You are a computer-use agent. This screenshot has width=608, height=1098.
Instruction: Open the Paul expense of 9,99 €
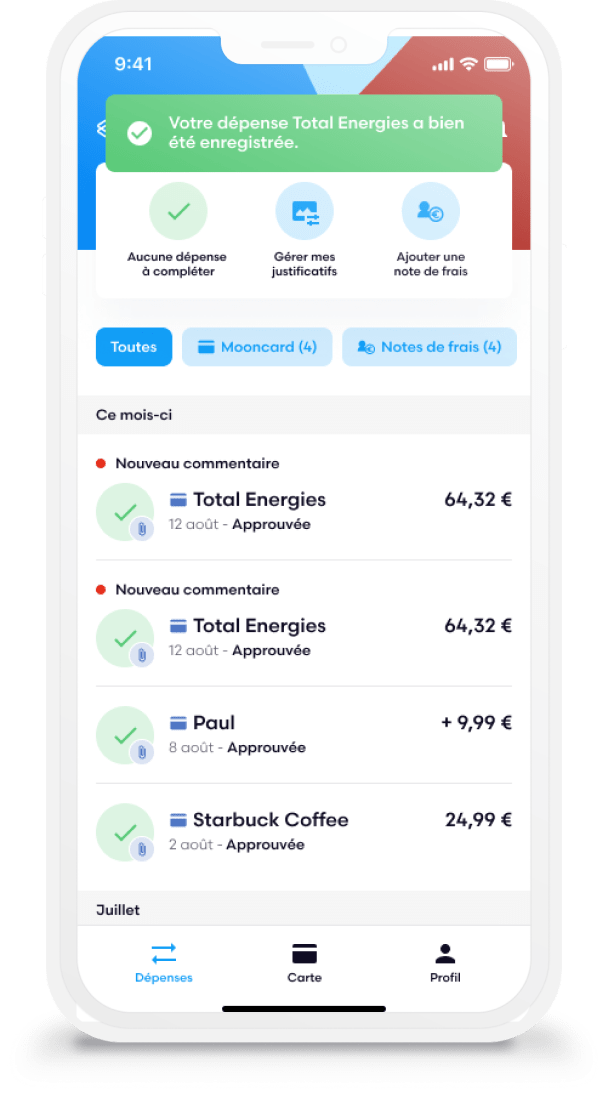coord(304,735)
